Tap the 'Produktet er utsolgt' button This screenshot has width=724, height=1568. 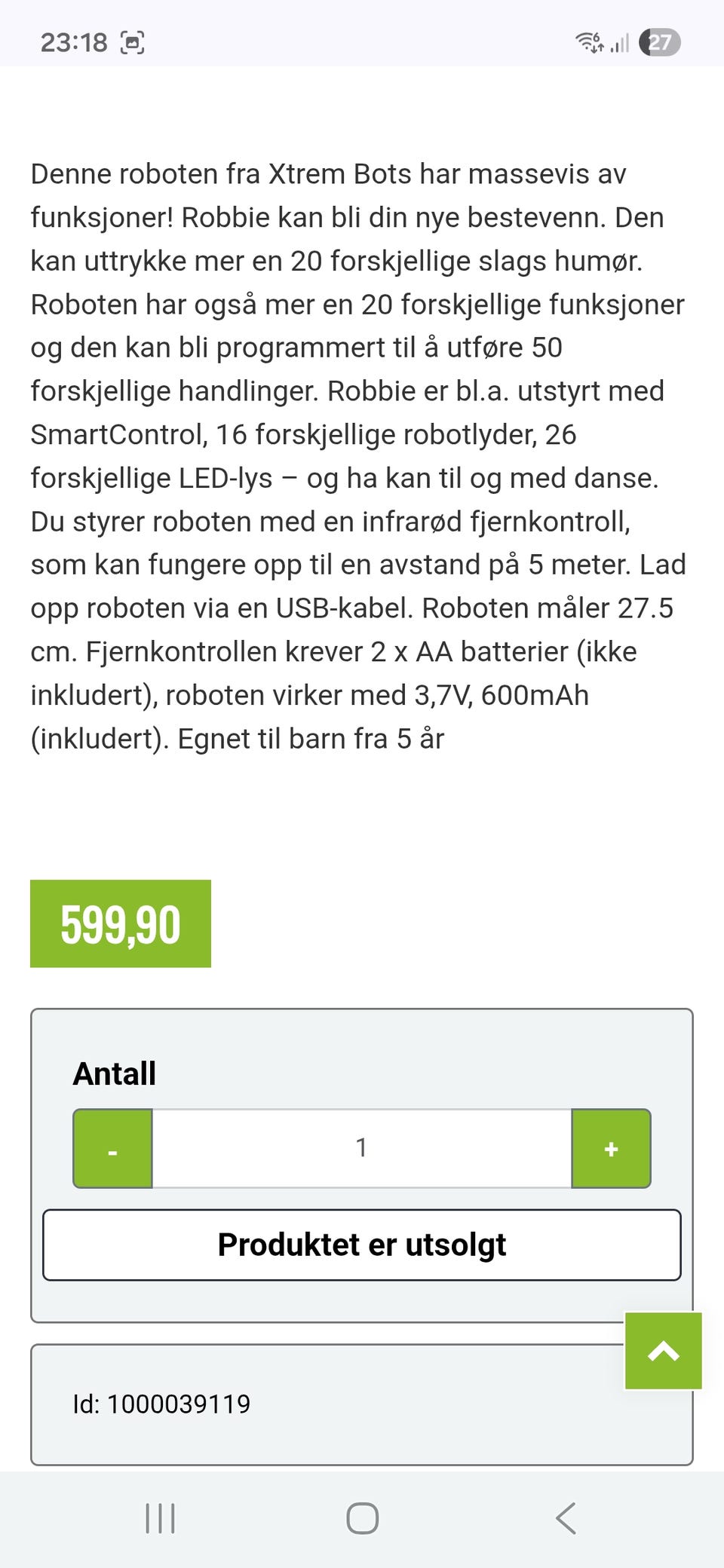pyautogui.click(x=362, y=1245)
